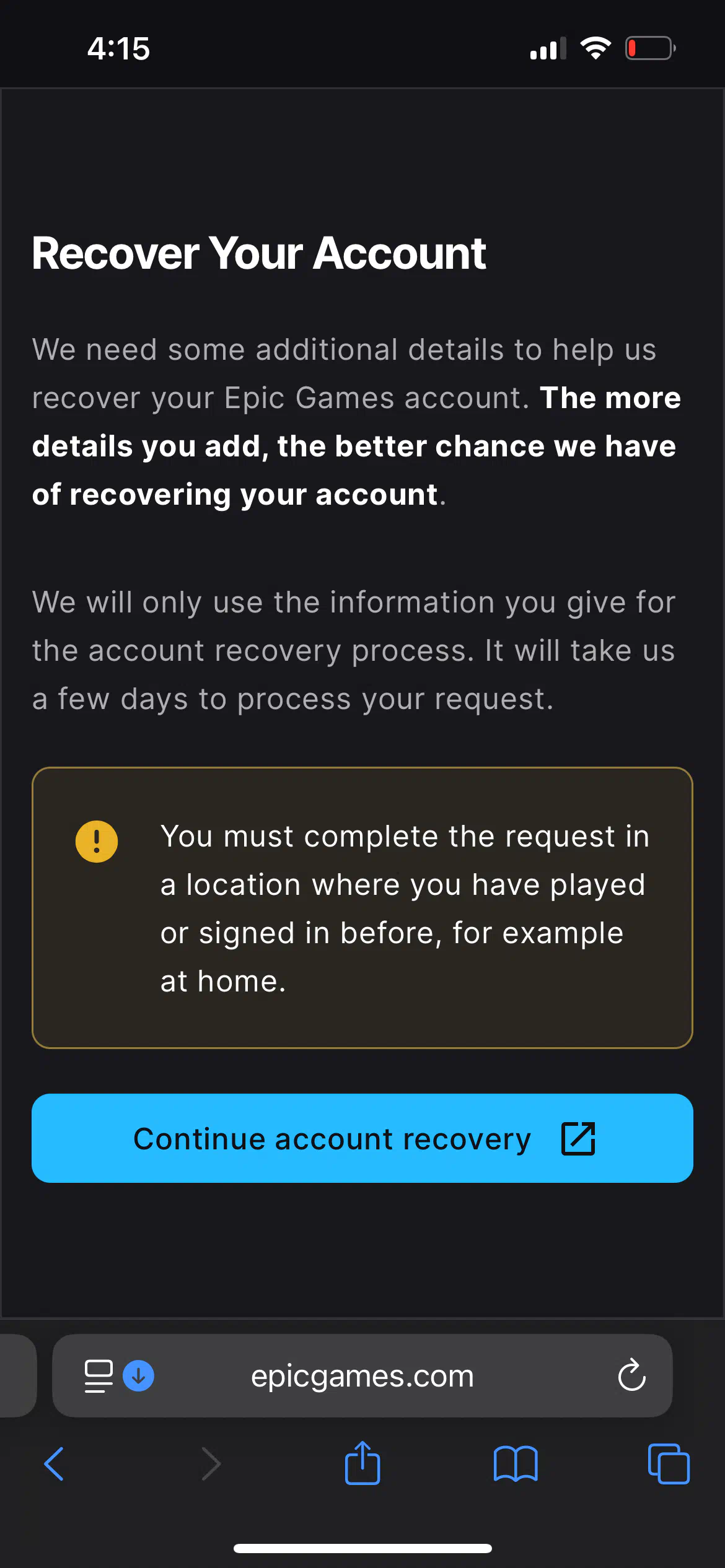Go back to the previous page

54,1464
